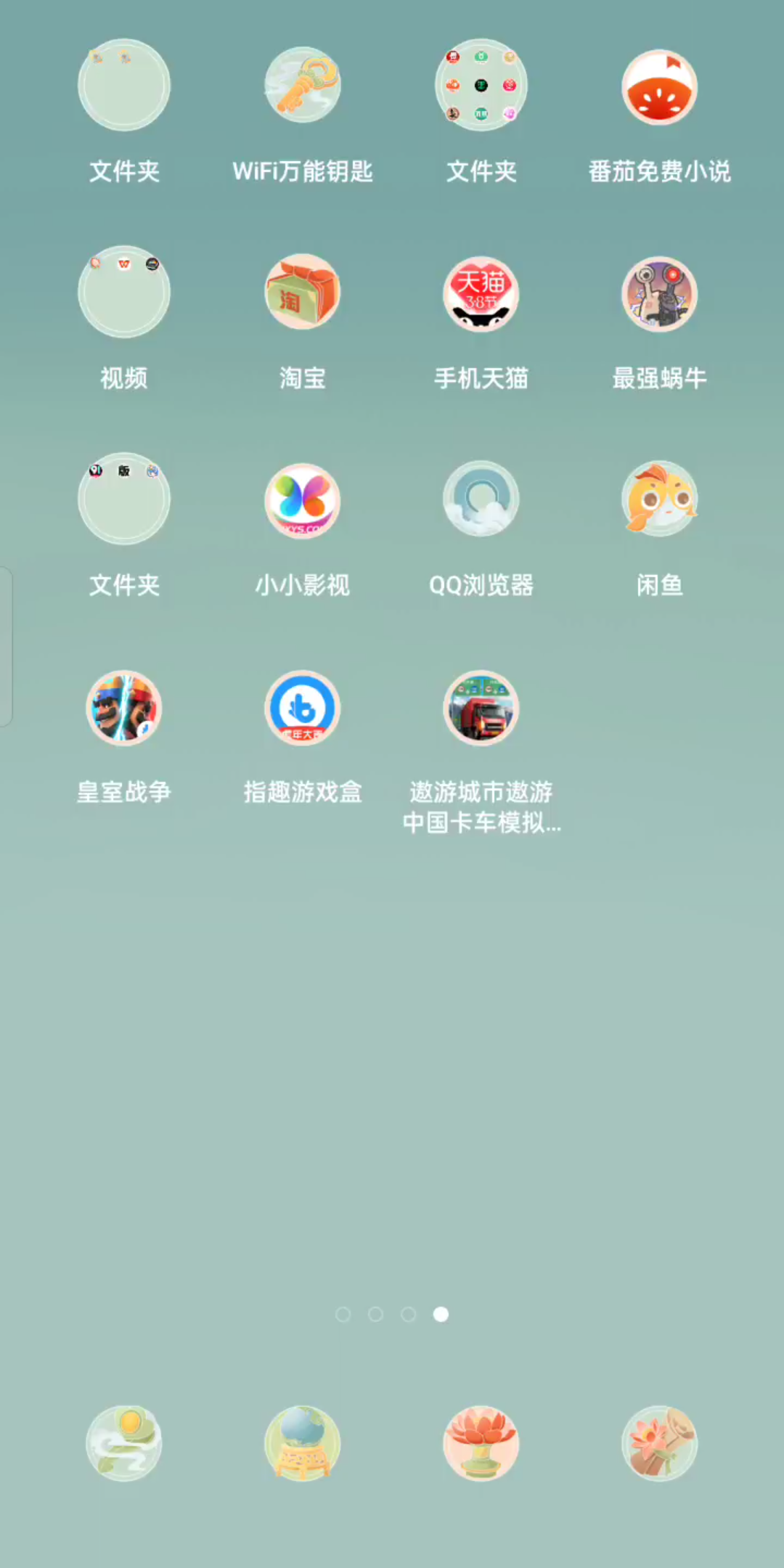Start the 最强蜗牛 game
The height and width of the screenshot is (1568, 784).
659,294
